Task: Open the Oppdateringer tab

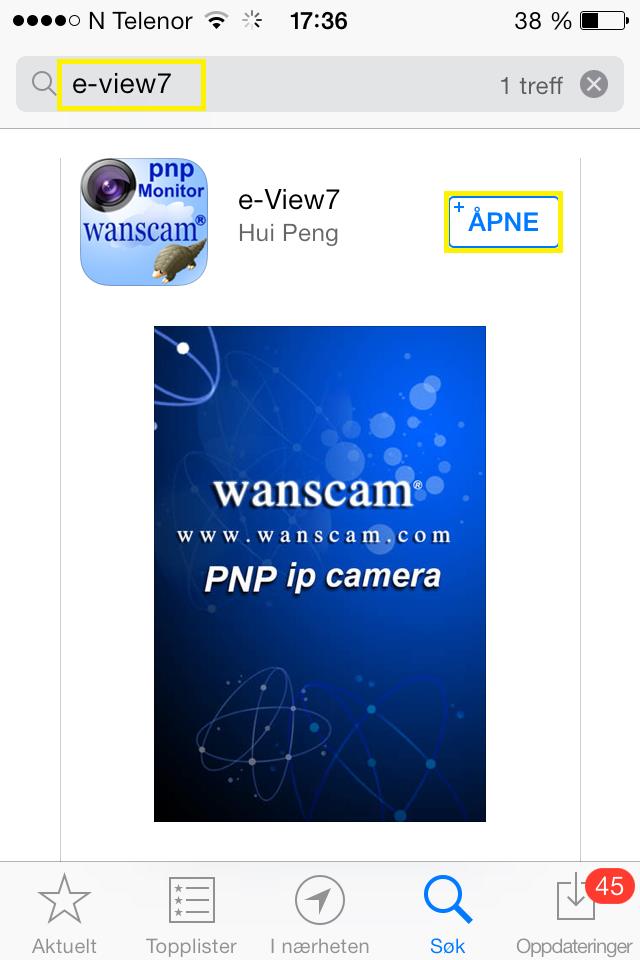Action: coord(575,912)
